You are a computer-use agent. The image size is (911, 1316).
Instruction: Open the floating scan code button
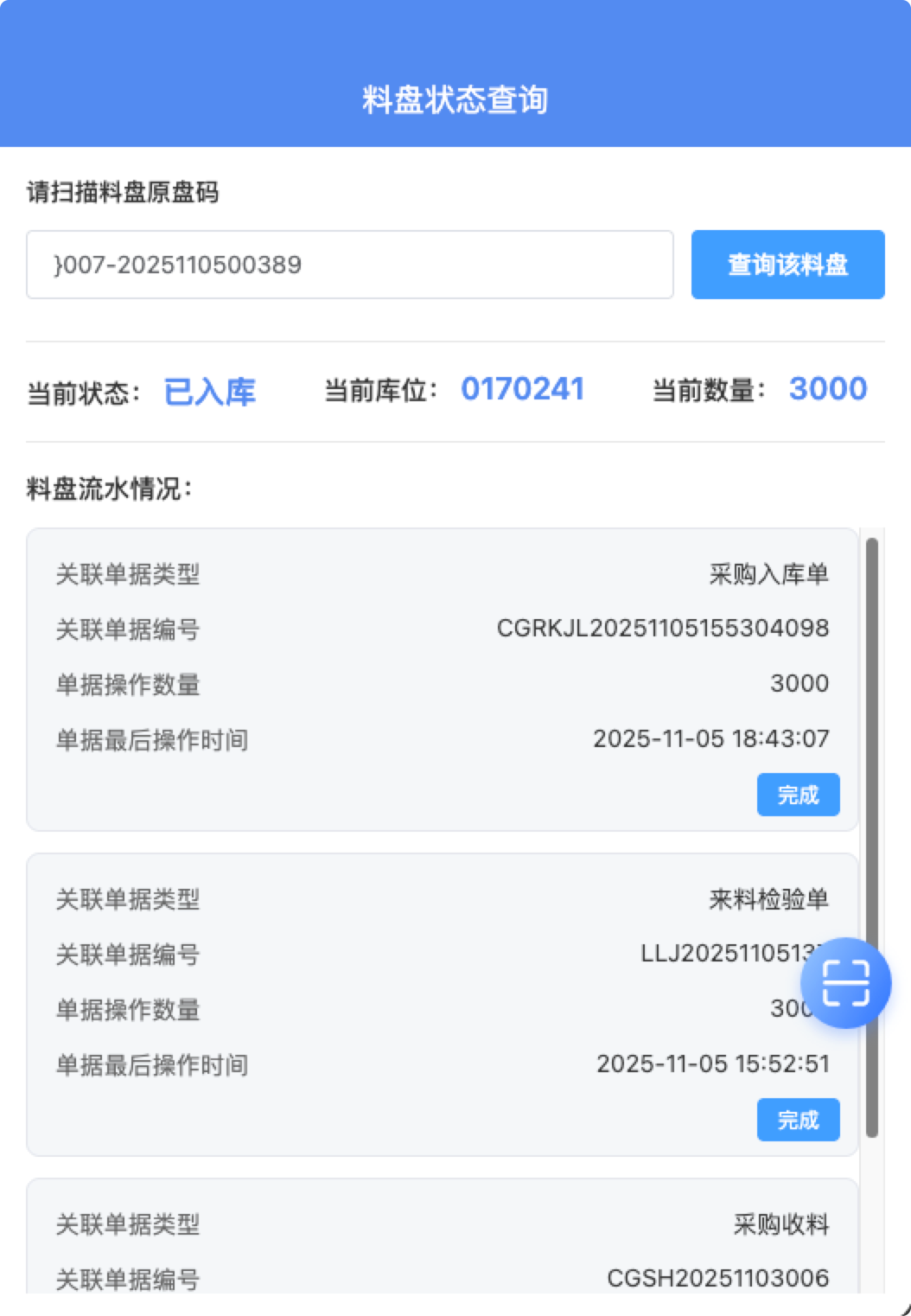pos(844,983)
